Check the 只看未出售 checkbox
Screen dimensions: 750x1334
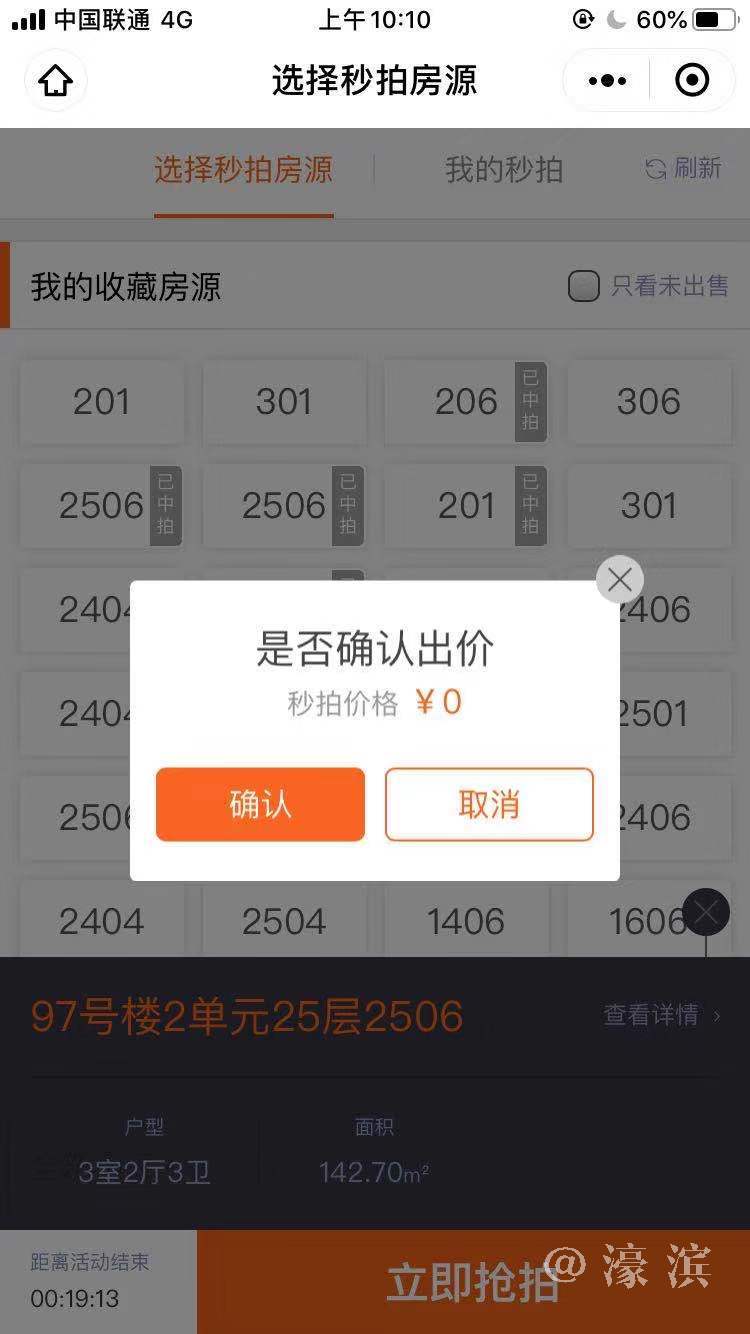[584, 287]
